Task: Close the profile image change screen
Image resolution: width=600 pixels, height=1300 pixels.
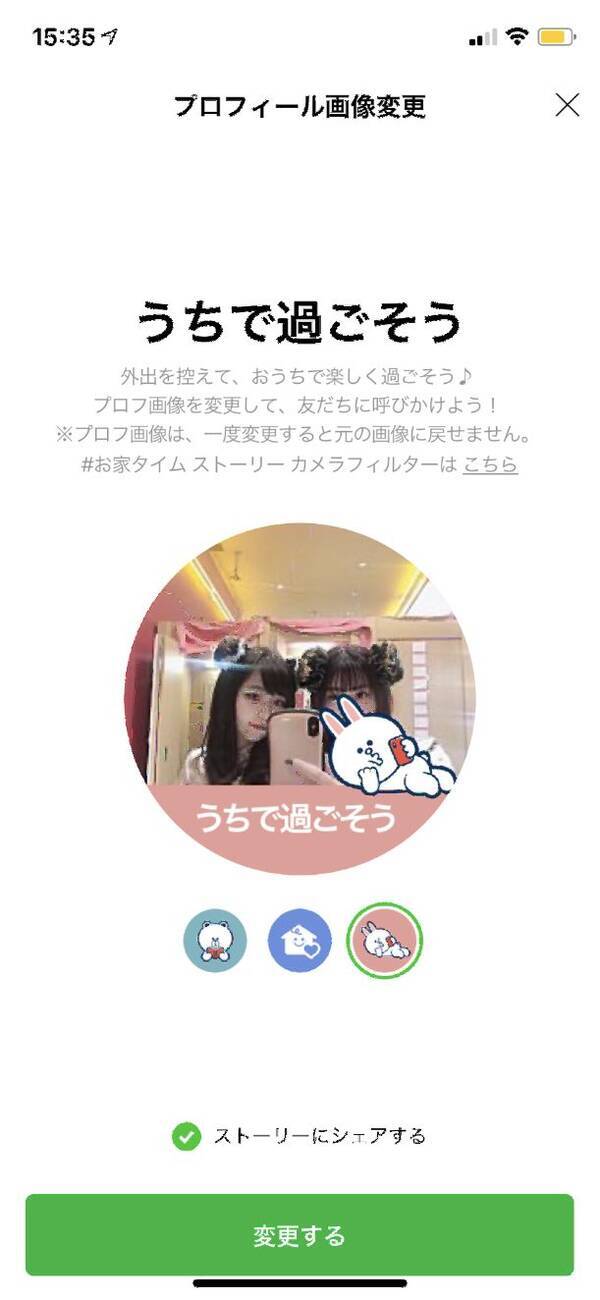Action: pos(567,105)
